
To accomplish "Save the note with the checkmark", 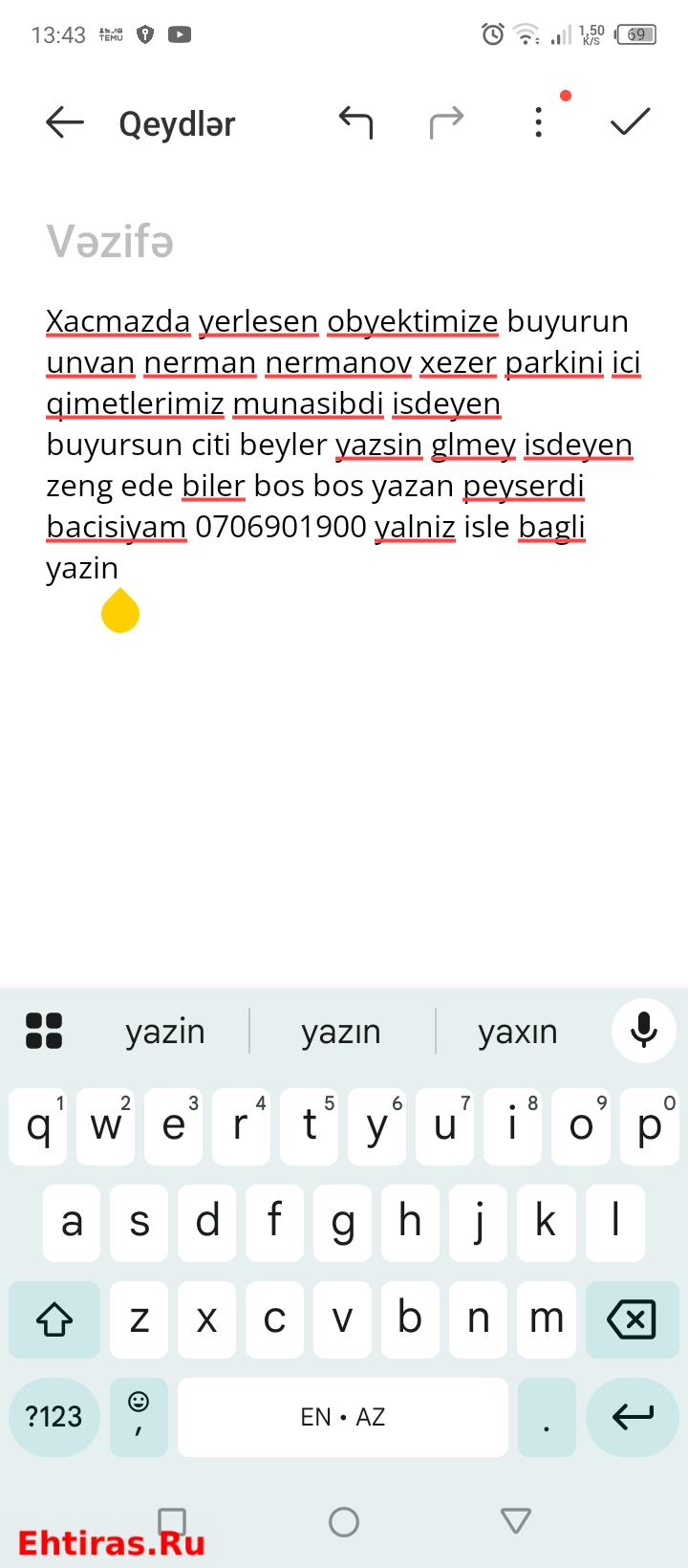I will pyautogui.click(x=630, y=121).
